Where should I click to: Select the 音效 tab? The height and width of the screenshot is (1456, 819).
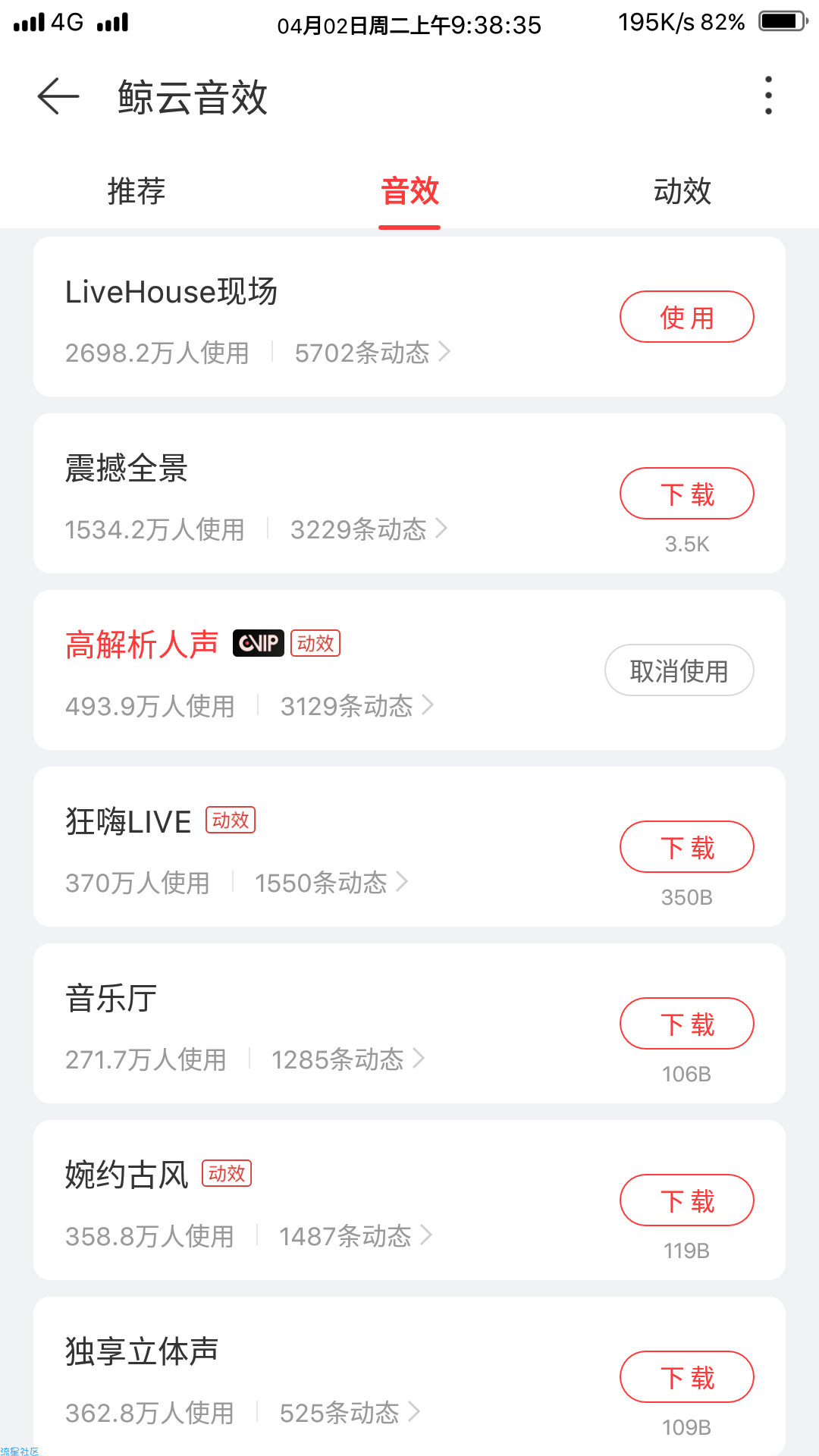tap(409, 191)
